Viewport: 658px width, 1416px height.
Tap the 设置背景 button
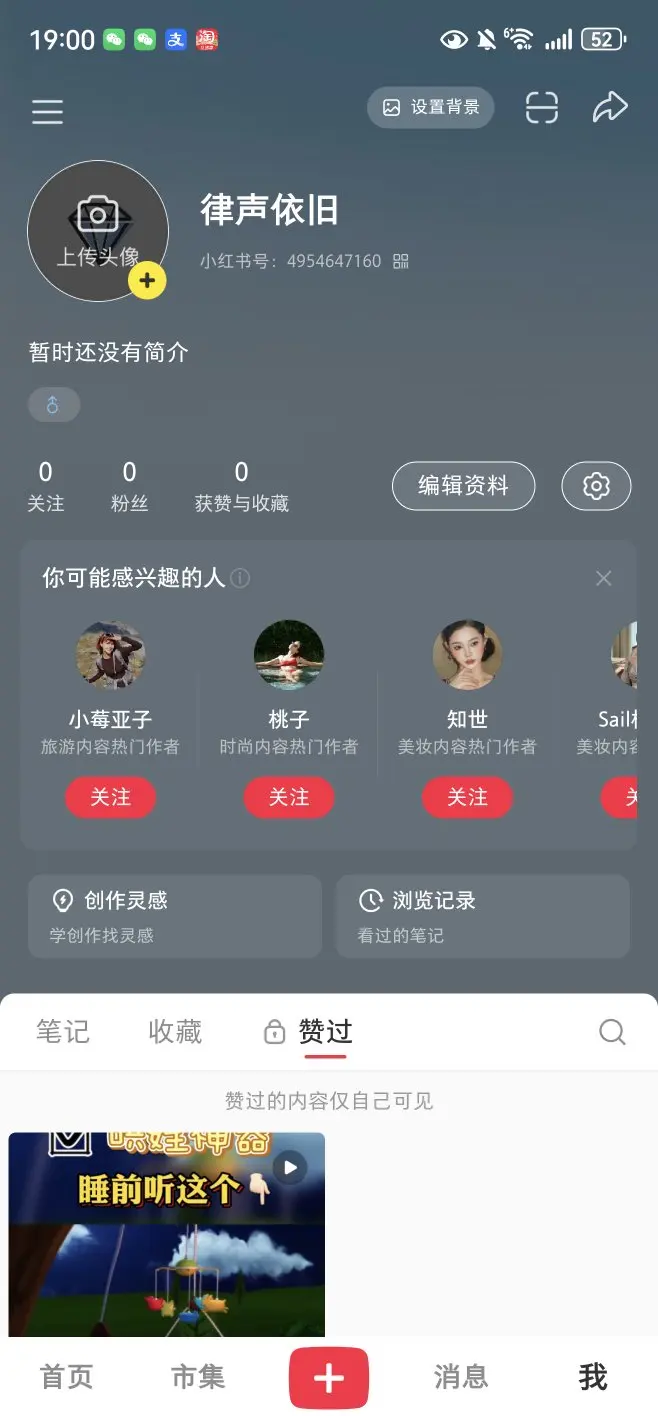(431, 107)
